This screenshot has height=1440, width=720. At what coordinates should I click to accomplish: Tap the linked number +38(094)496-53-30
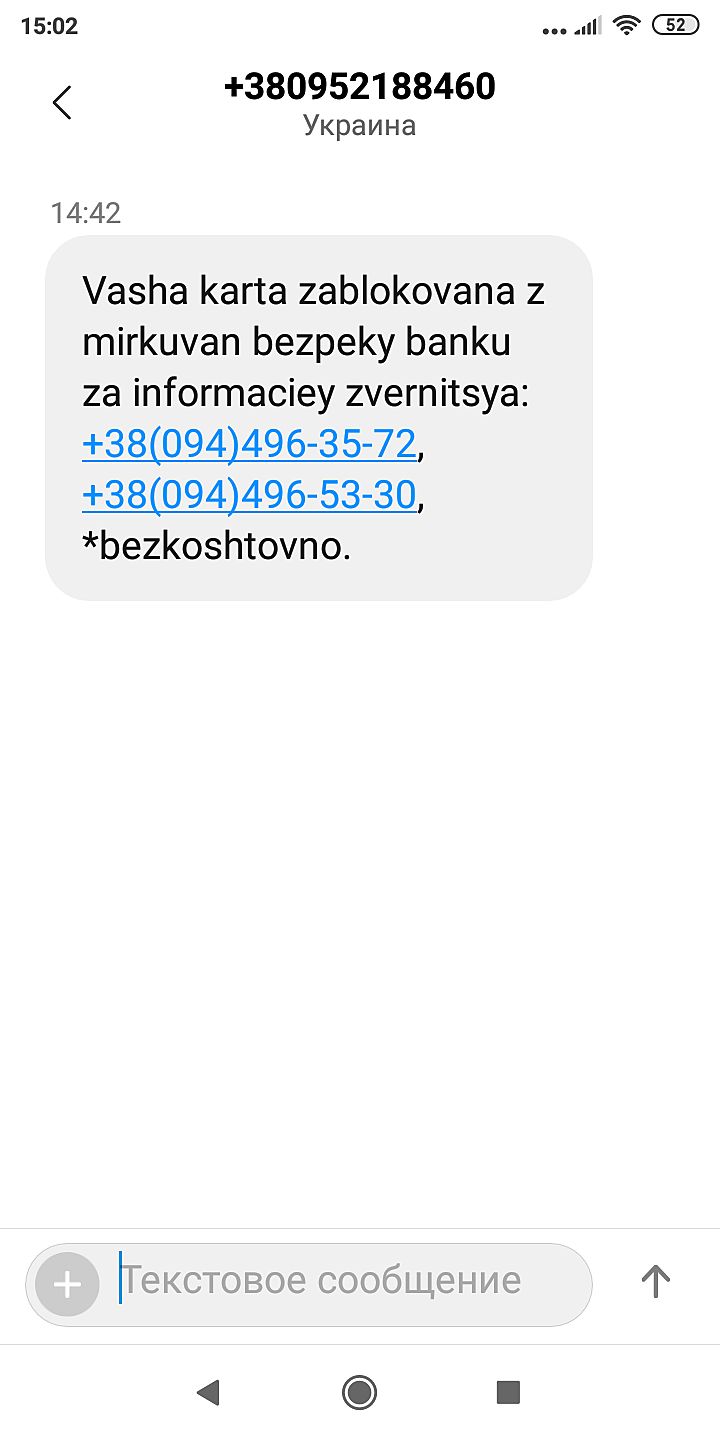coord(249,495)
